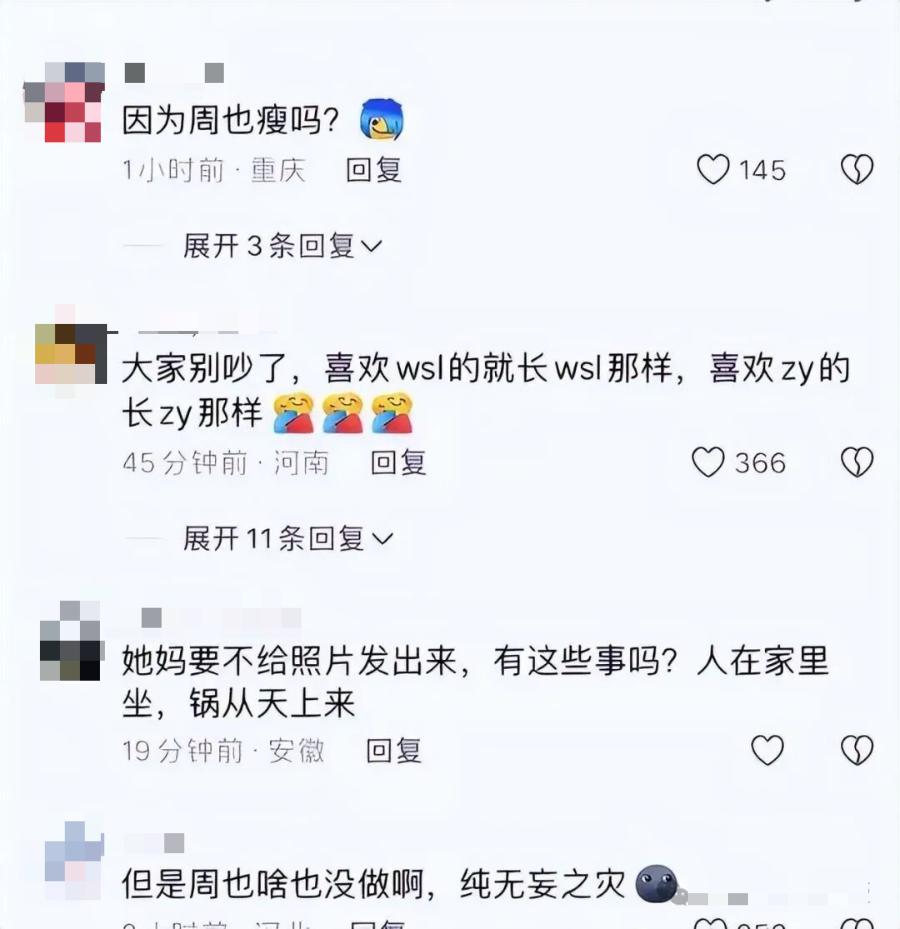Dislike the comment 因为周也瘦吗

tap(857, 170)
